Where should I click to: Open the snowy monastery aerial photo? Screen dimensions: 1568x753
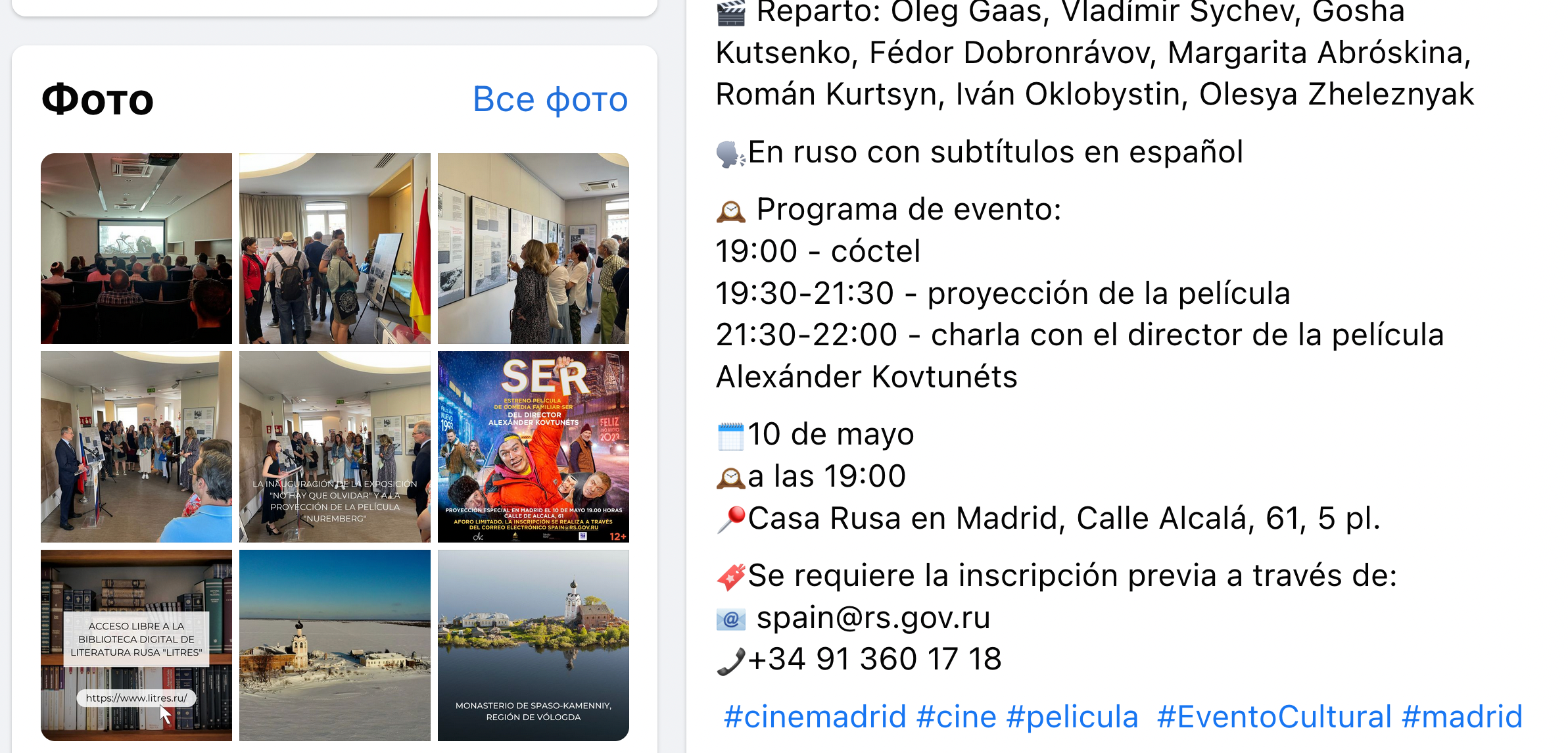point(335,645)
